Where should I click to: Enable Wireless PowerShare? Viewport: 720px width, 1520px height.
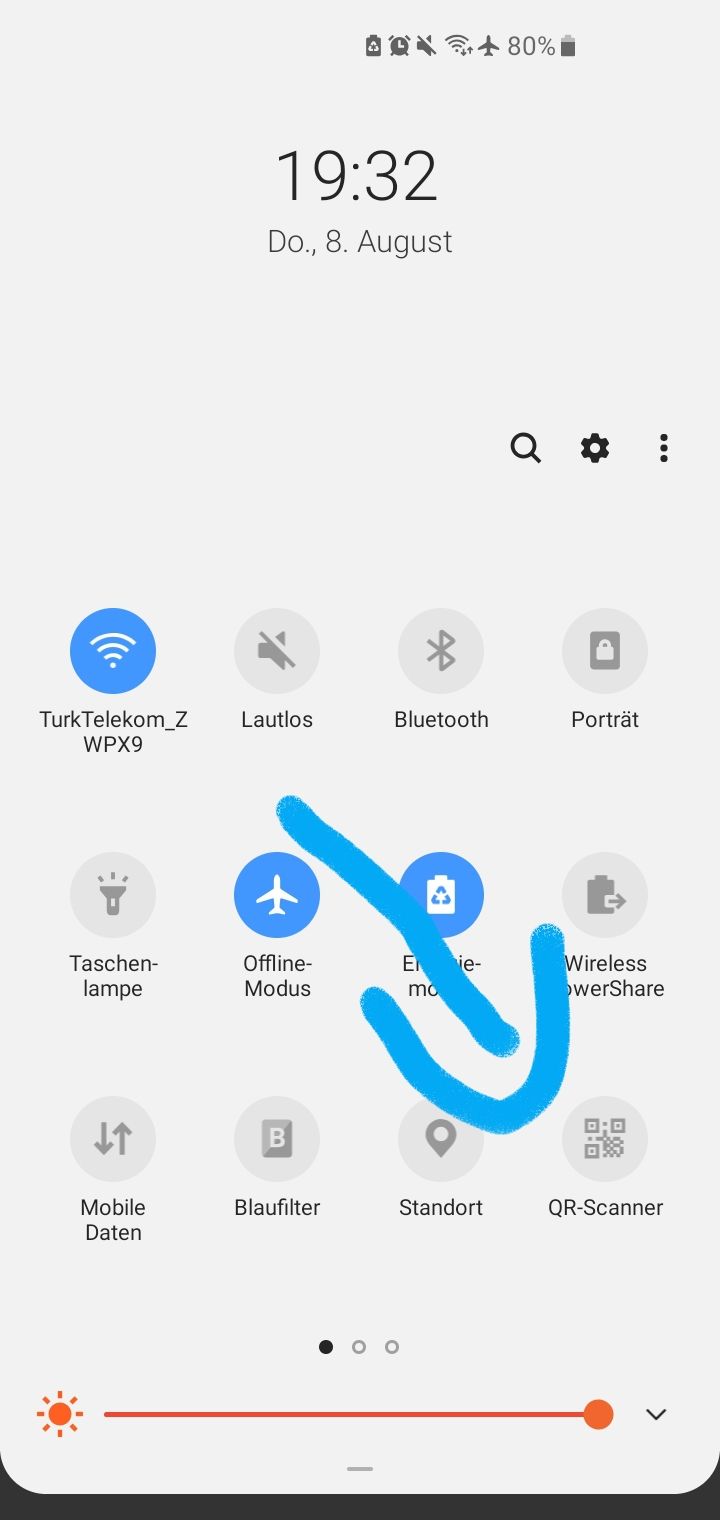click(605, 895)
